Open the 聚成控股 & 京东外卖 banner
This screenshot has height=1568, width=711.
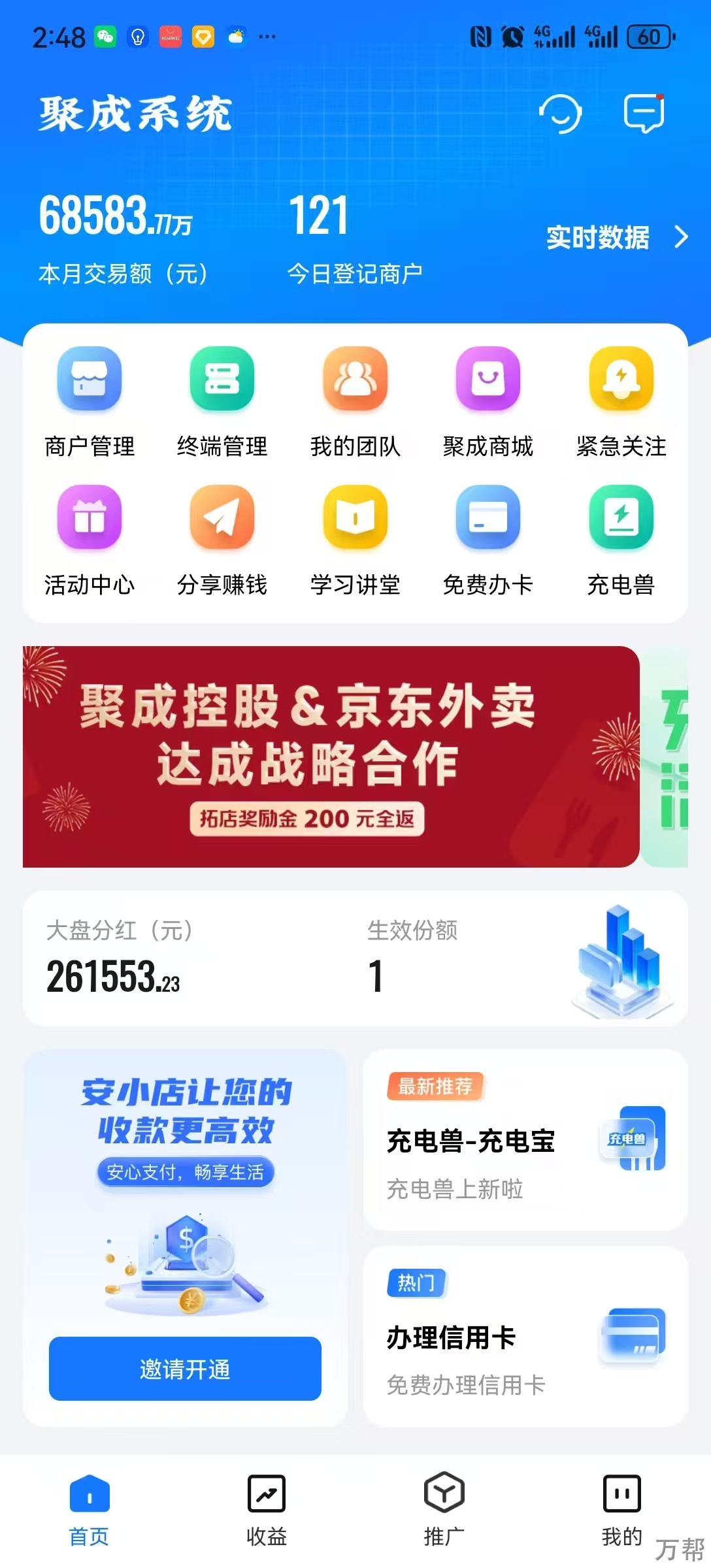pos(331,757)
